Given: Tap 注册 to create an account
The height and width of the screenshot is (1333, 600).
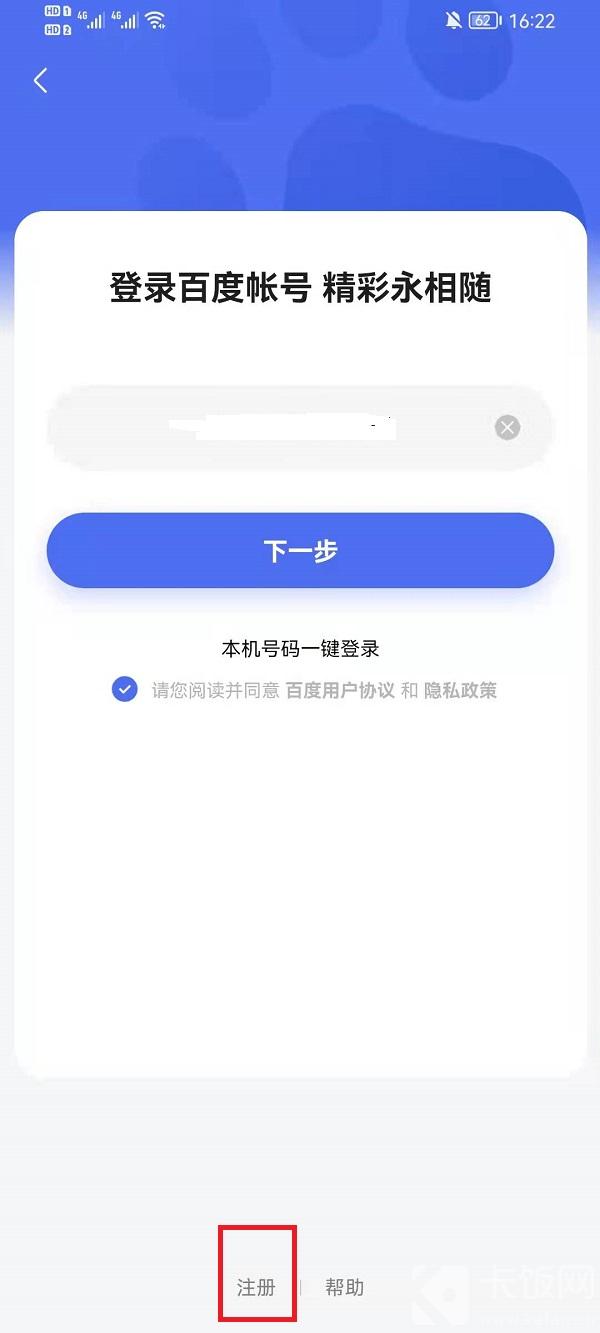Looking at the screenshot, I should click(x=256, y=1287).
